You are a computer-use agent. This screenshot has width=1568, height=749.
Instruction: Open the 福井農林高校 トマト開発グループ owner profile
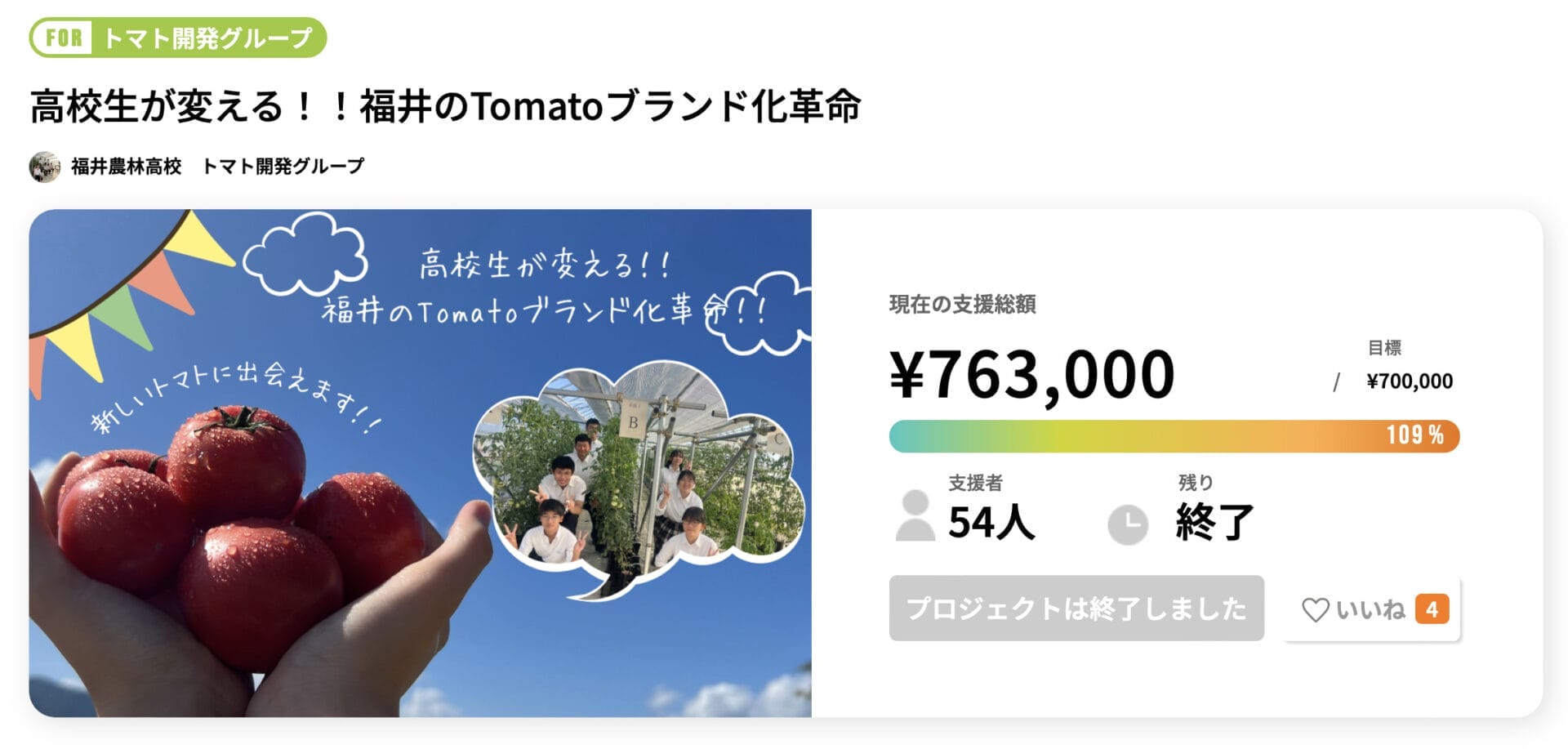point(216,167)
